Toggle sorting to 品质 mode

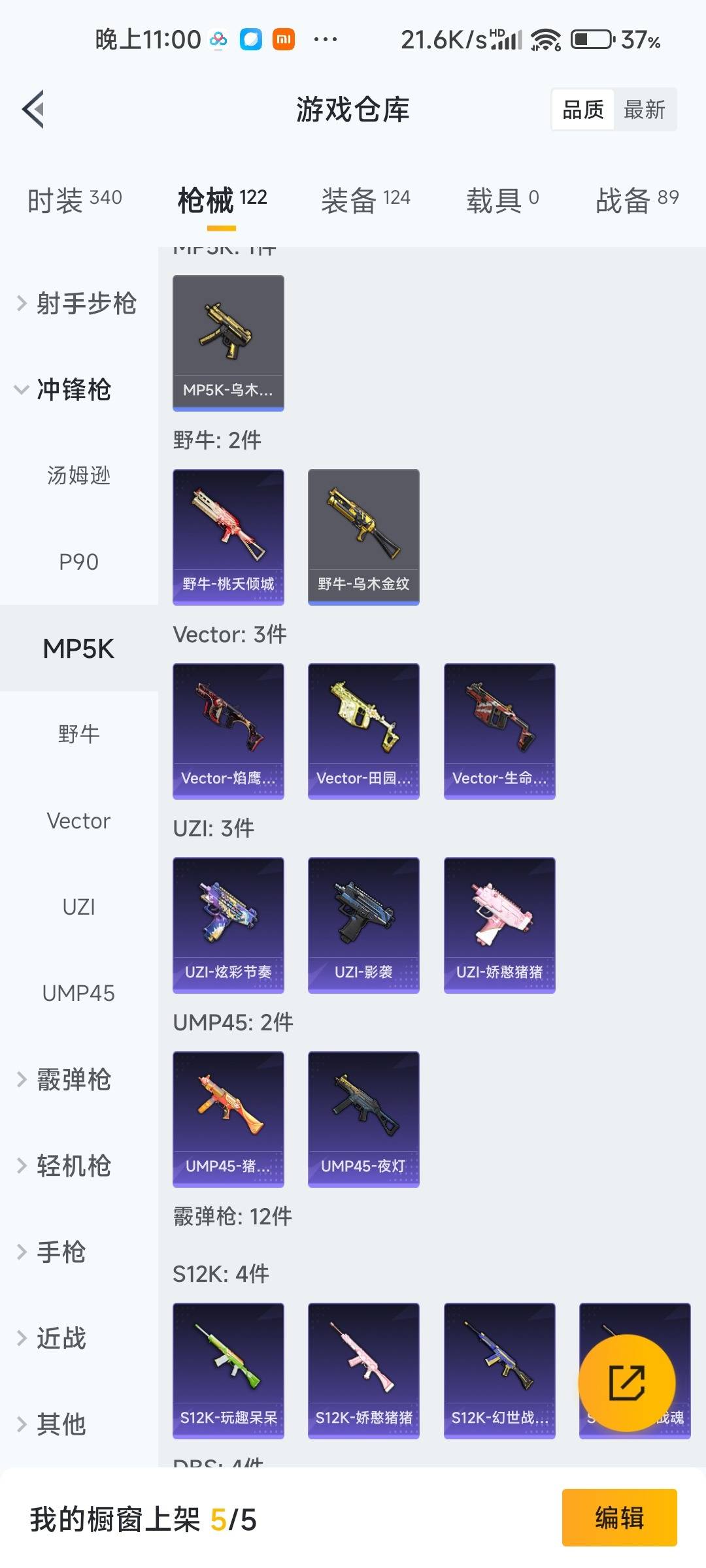pos(584,109)
